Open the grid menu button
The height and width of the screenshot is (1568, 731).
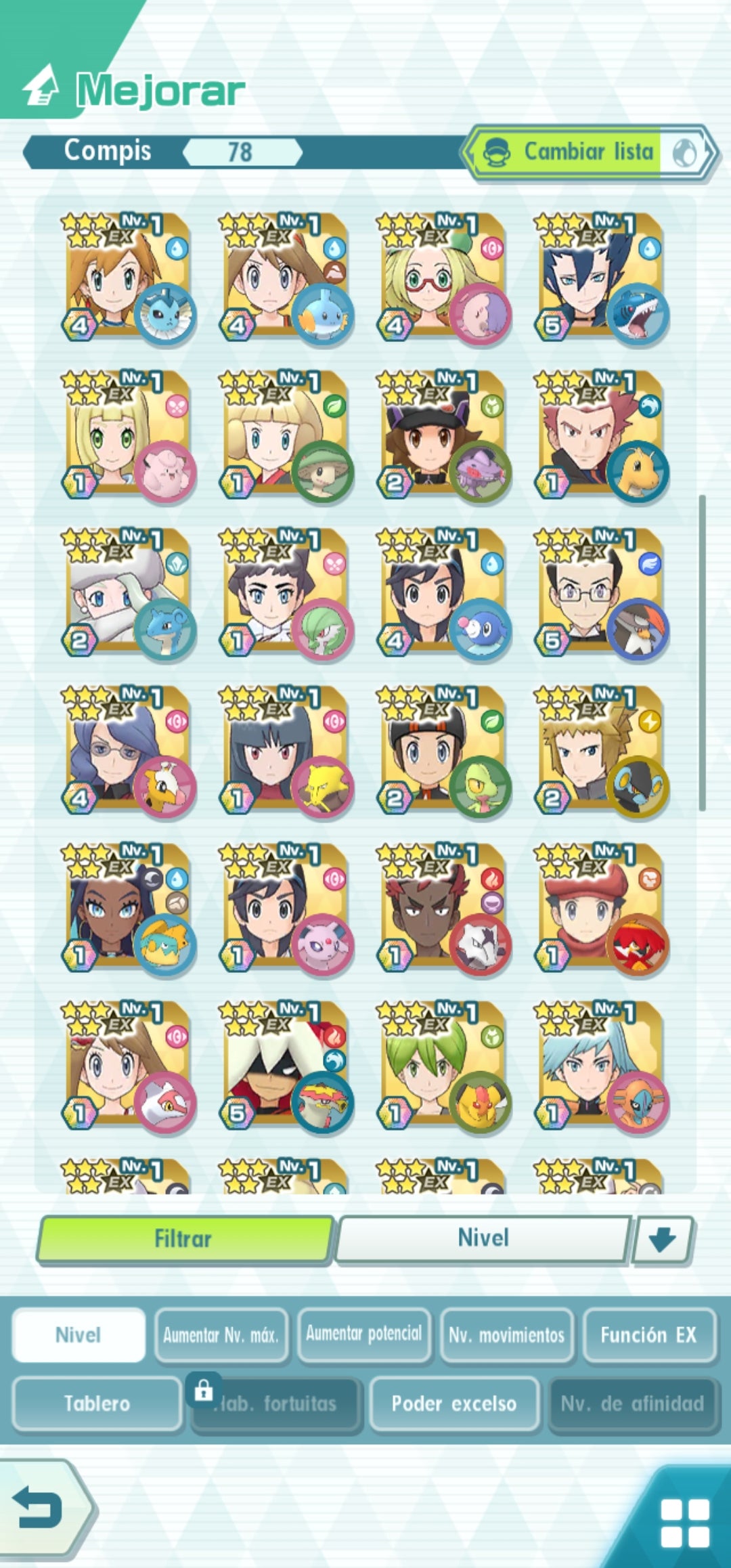[685, 1523]
